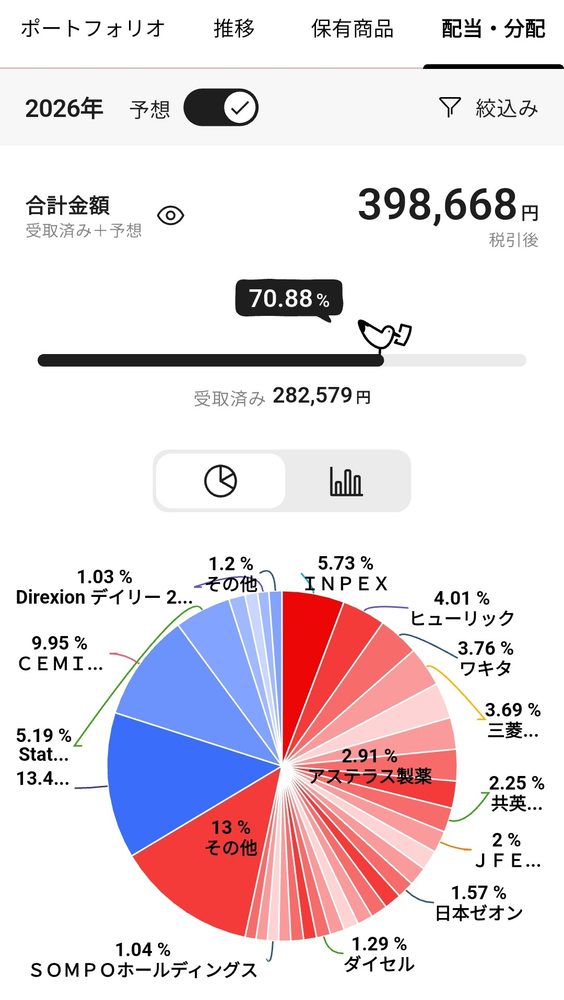The height and width of the screenshot is (1000, 564).
Task: Select the pie chart view
Action: pos(221,481)
